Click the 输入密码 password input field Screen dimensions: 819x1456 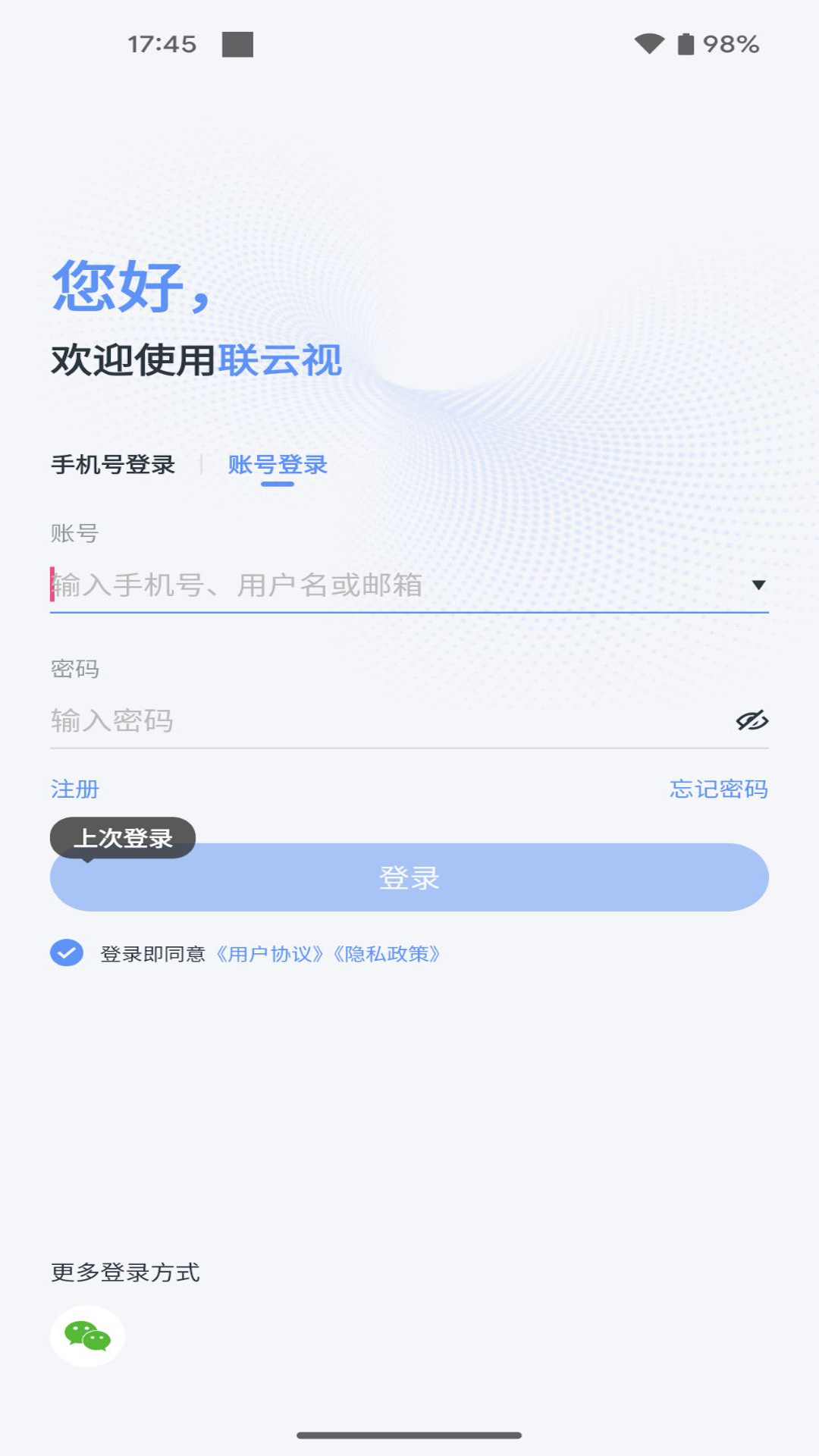(303, 721)
